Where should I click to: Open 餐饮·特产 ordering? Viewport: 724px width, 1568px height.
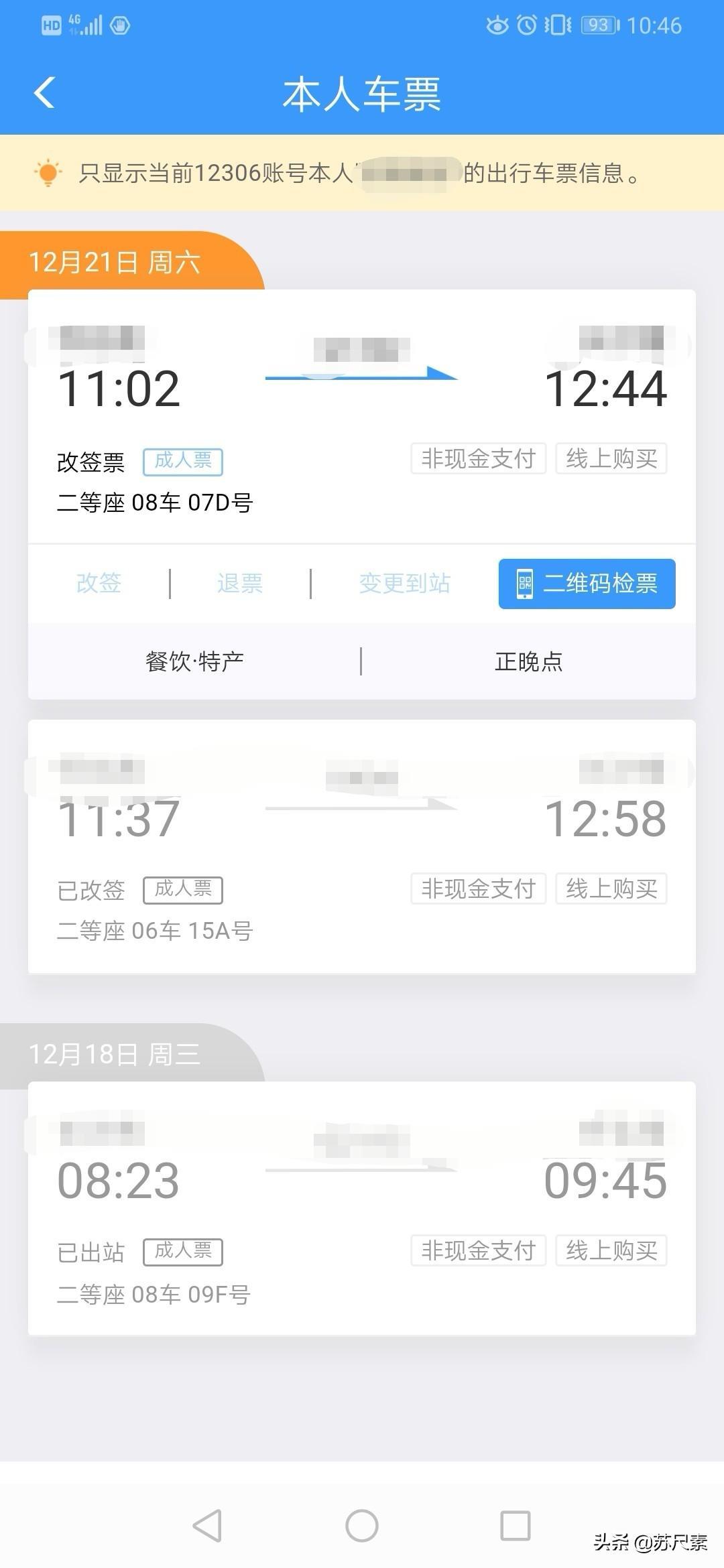click(x=194, y=661)
